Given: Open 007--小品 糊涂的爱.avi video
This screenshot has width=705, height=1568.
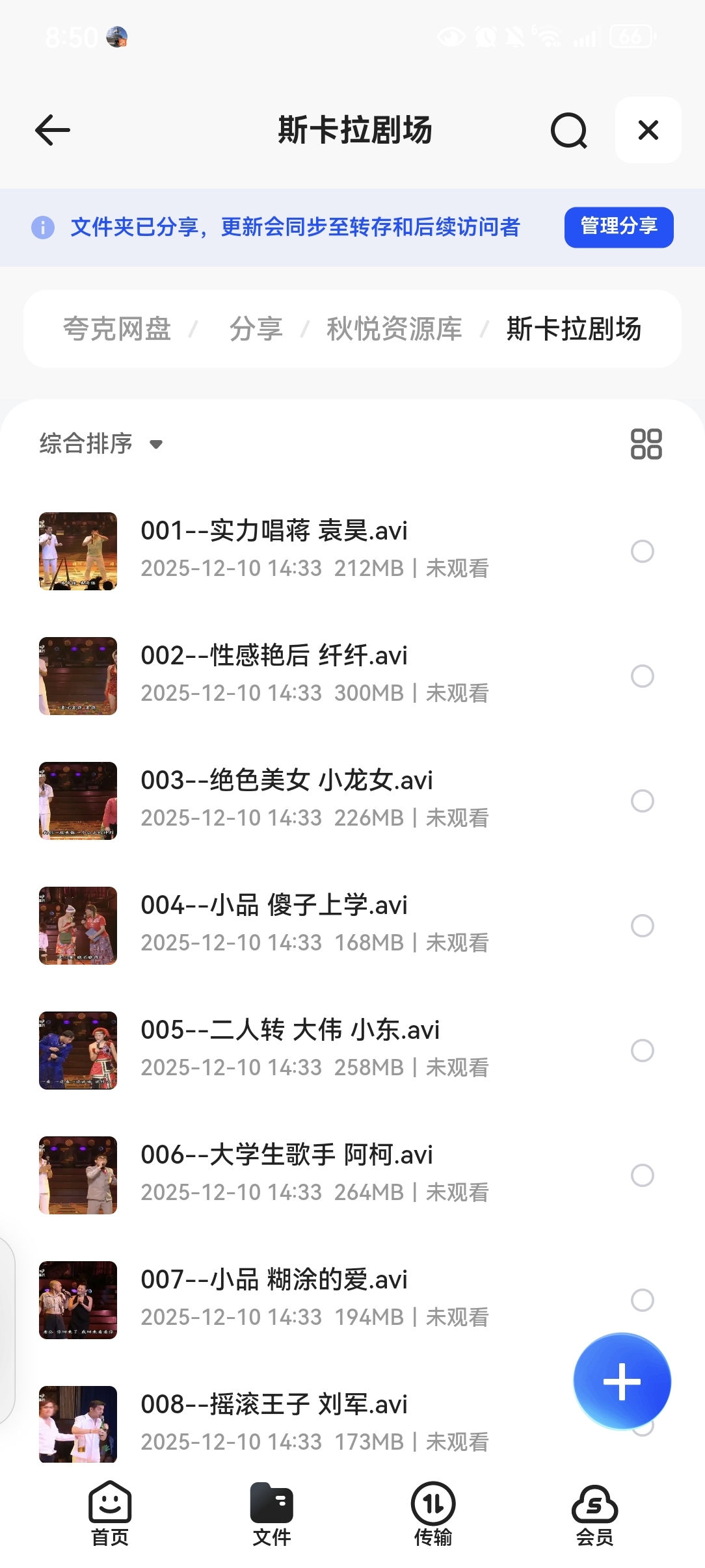Looking at the screenshot, I should (x=274, y=1280).
